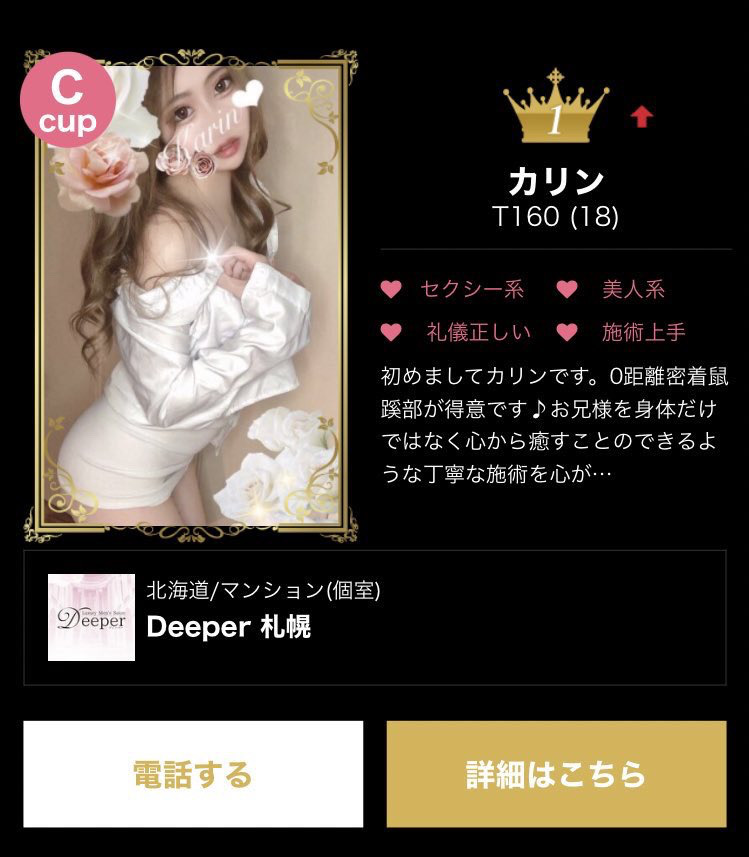Tap the 電話する call button
Screen dimensions: 749x857
pyautogui.click(x=193, y=774)
